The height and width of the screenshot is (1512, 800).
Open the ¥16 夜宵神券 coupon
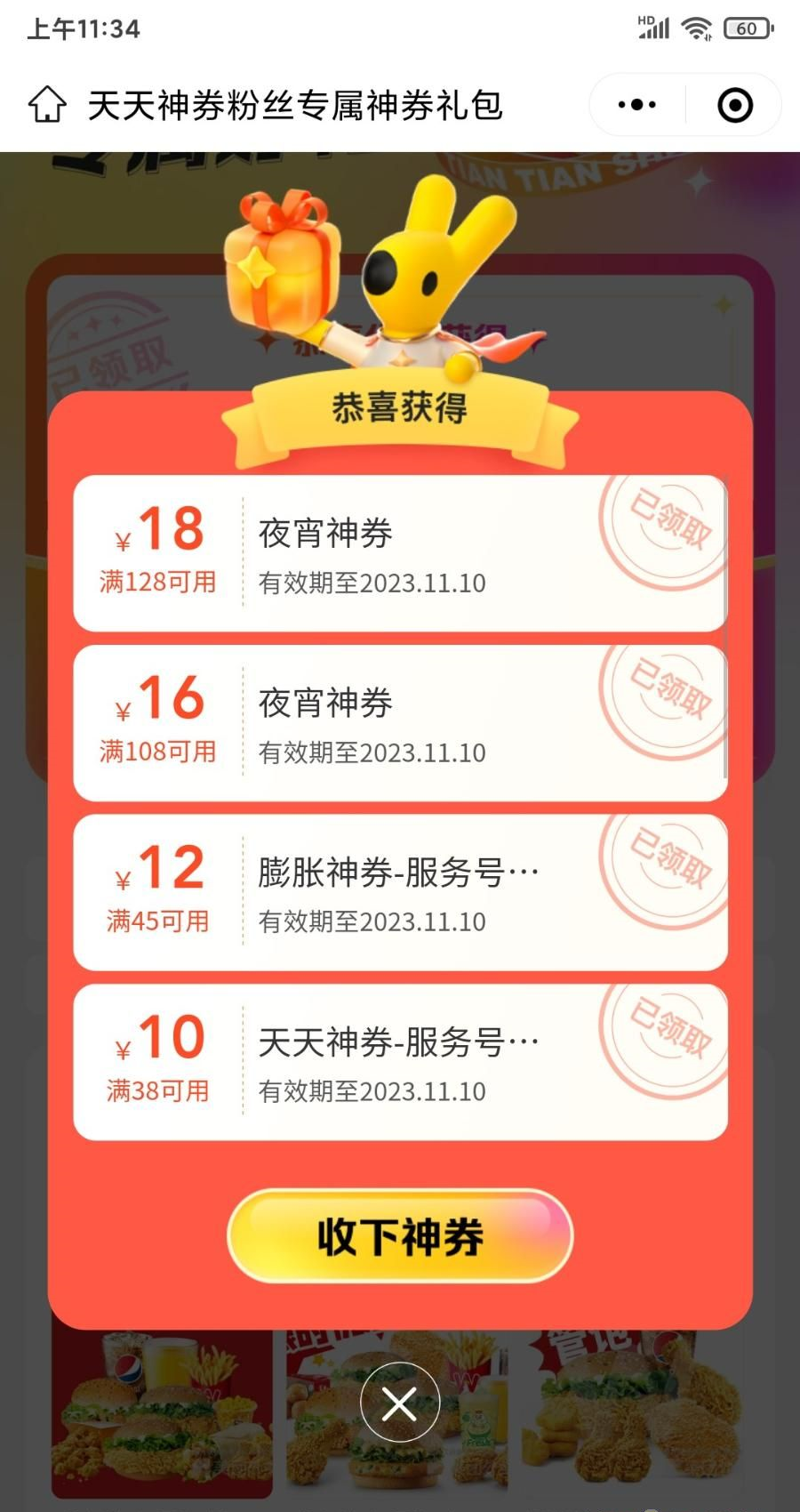click(x=400, y=723)
